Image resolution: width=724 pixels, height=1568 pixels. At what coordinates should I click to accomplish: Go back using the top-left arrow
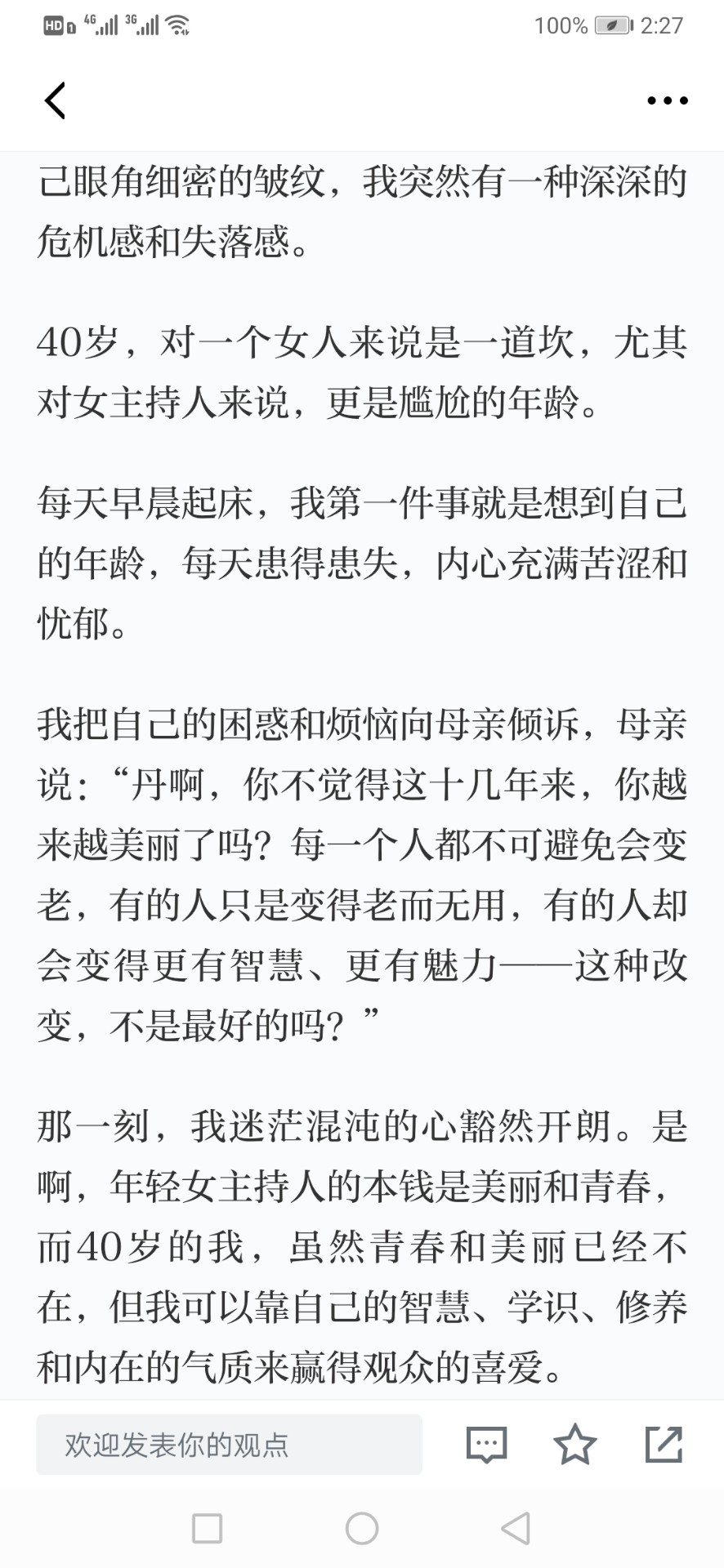point(55,100)
